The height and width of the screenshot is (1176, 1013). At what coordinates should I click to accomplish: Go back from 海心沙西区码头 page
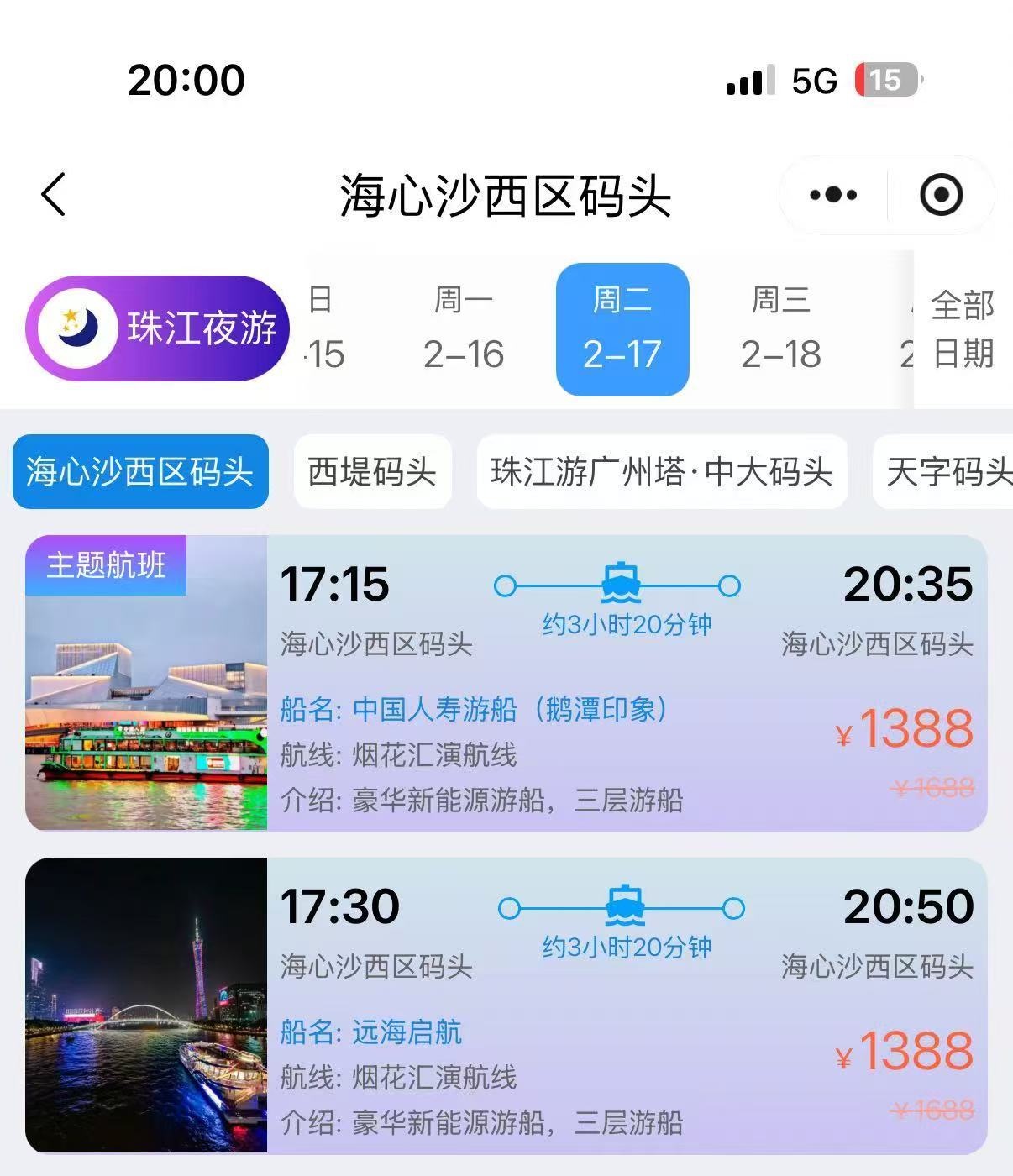(x=54, y=195)
